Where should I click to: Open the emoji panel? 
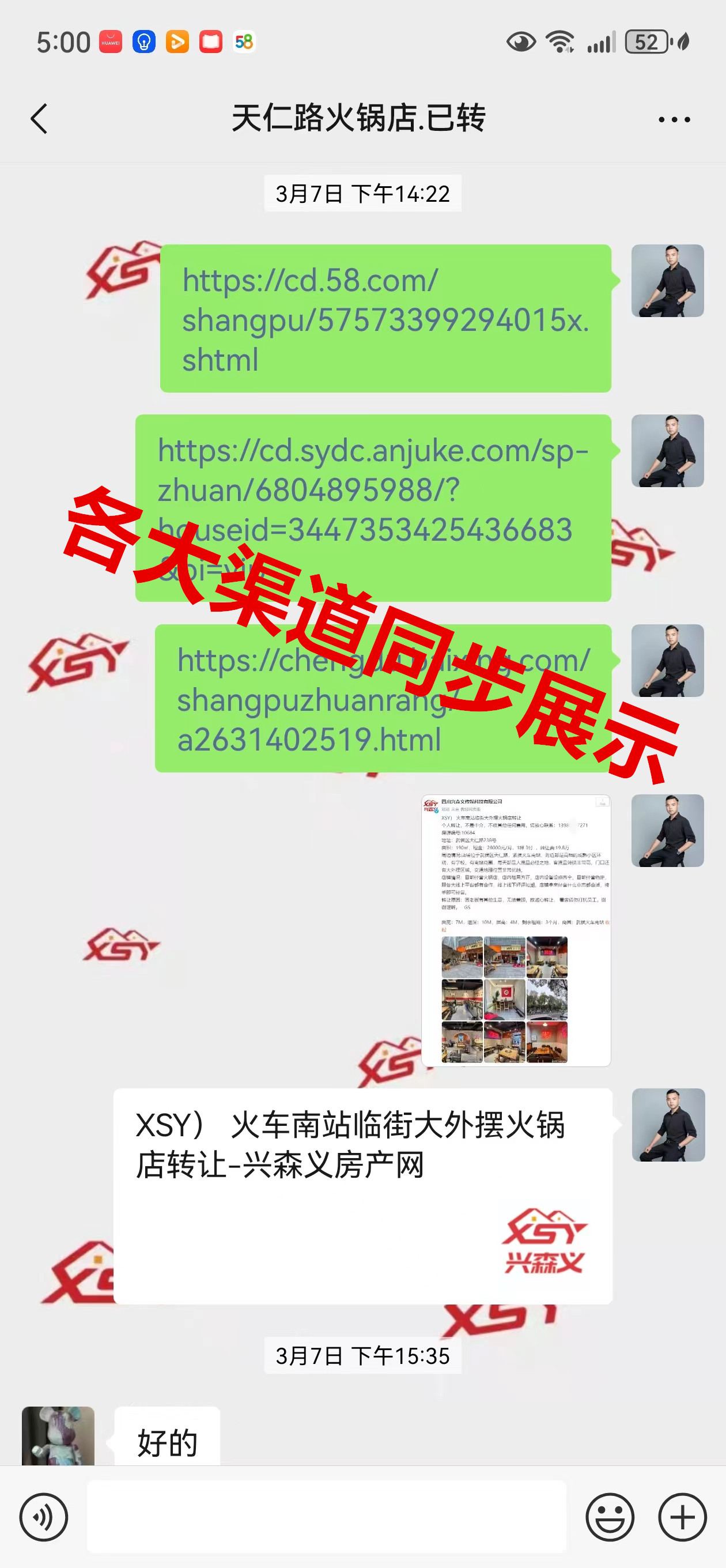(609, 1517)
